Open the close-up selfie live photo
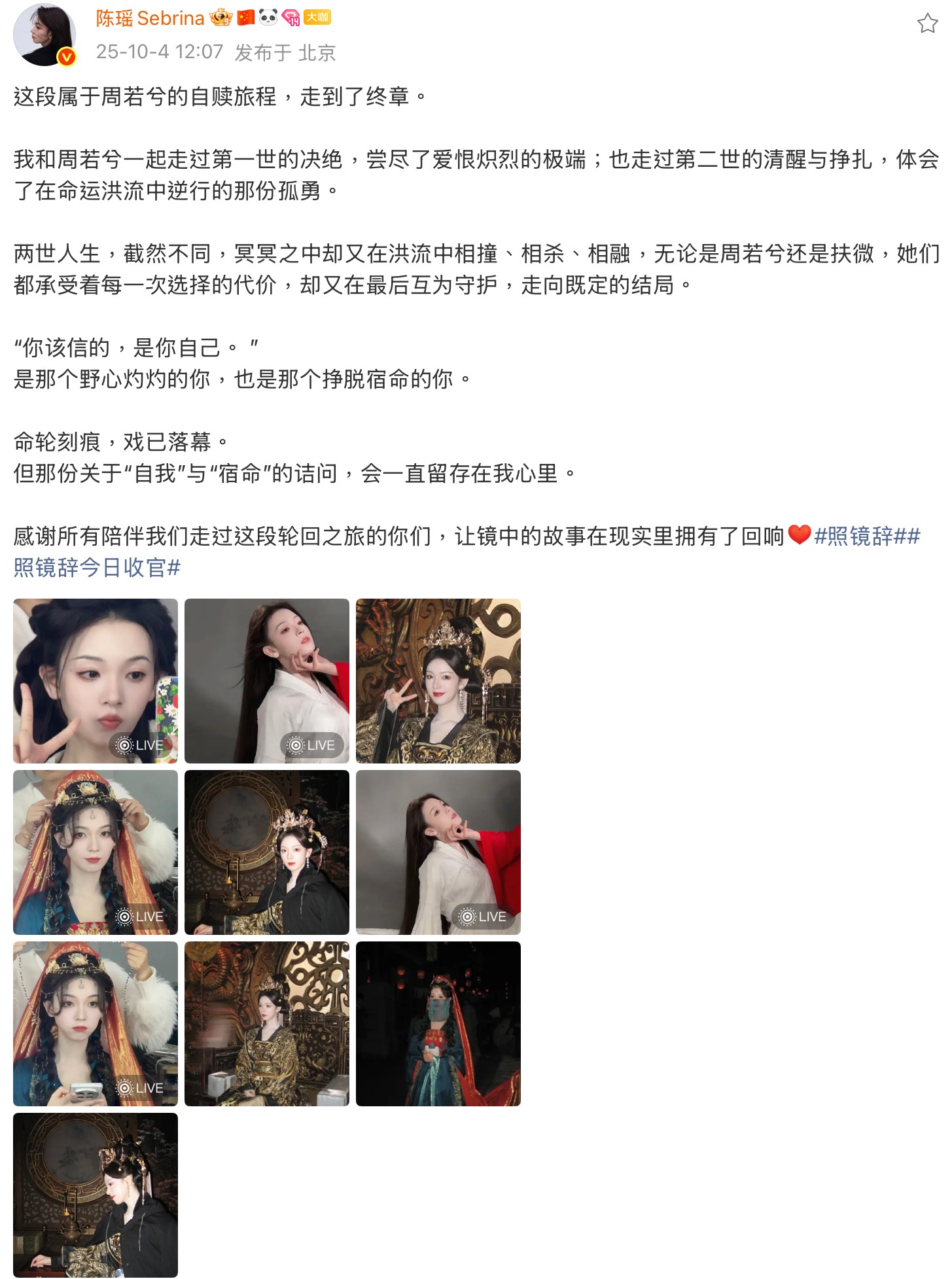Image resolution: width=952 pixels, height=1279 pixels. tap(96, 681)
